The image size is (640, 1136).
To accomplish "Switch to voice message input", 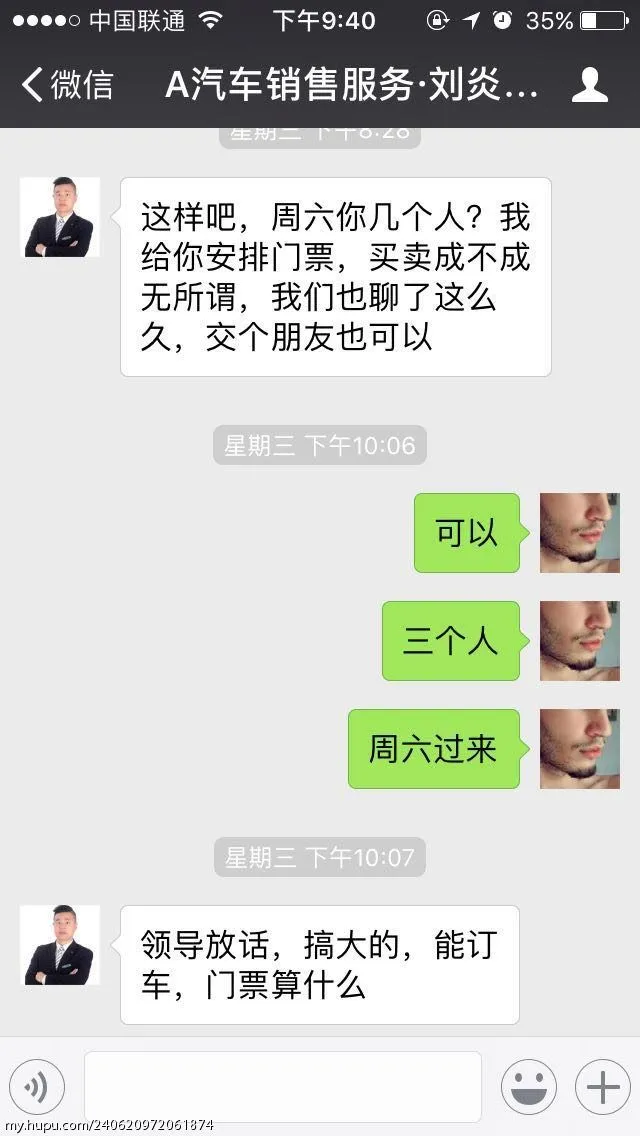I will point(37,1087).
